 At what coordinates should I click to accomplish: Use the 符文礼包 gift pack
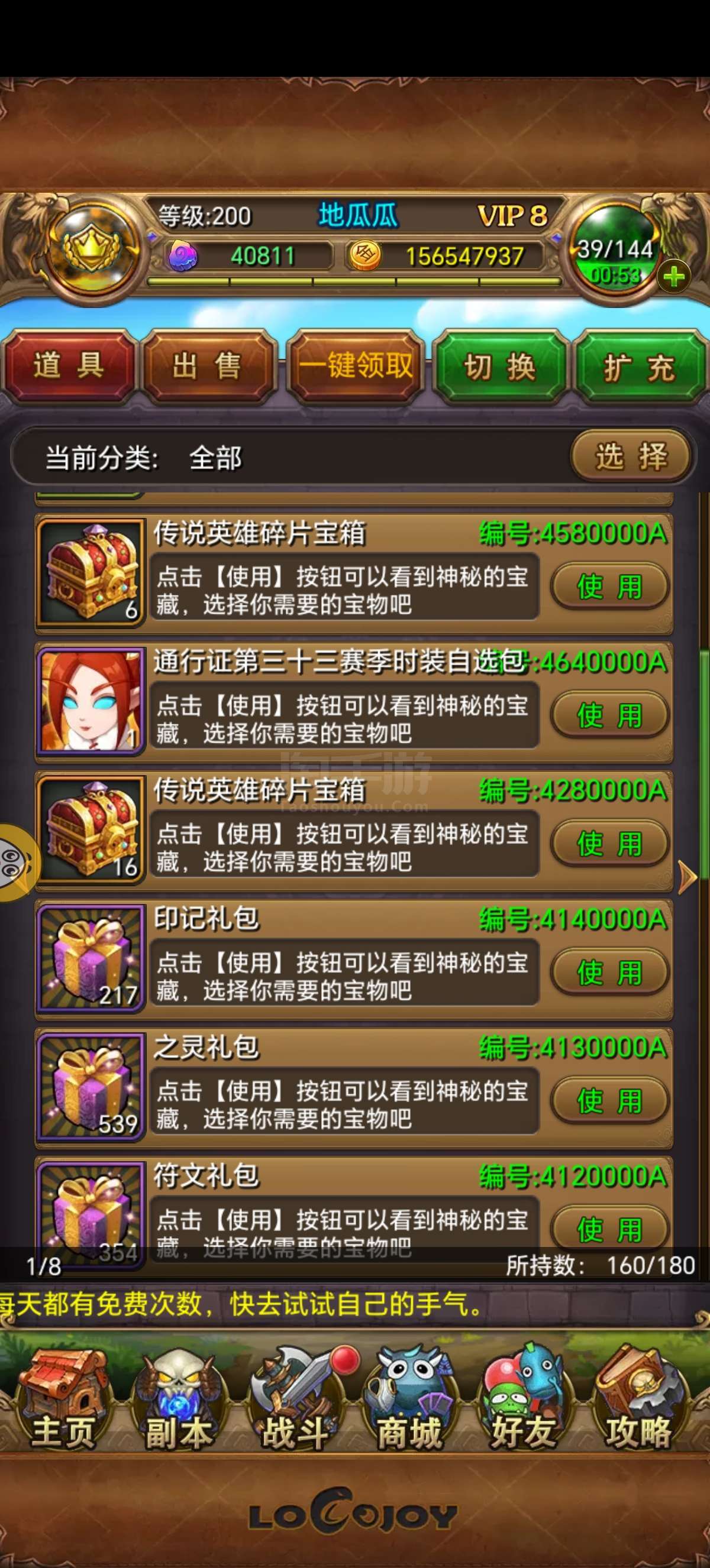point(609,1229)
